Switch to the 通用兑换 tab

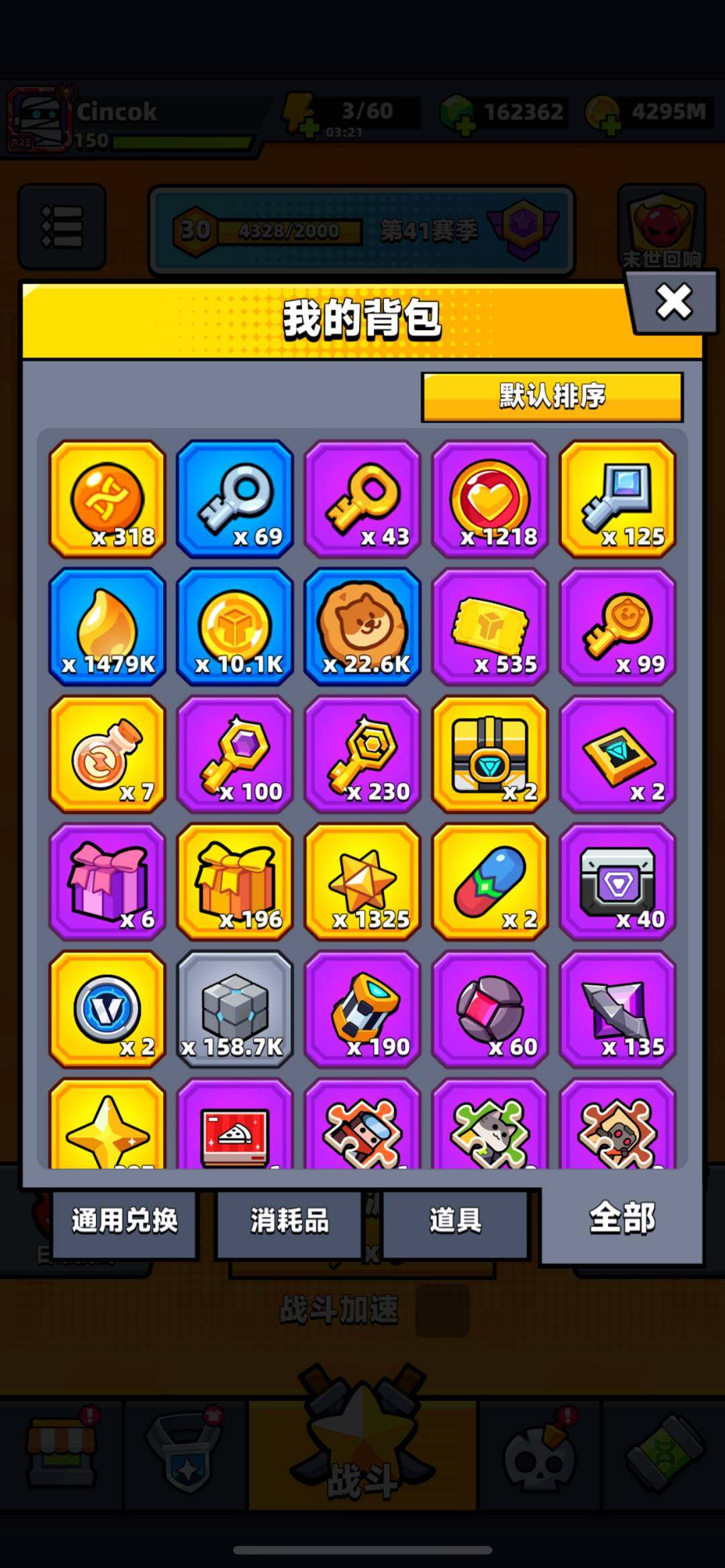tap(124, 1220)
